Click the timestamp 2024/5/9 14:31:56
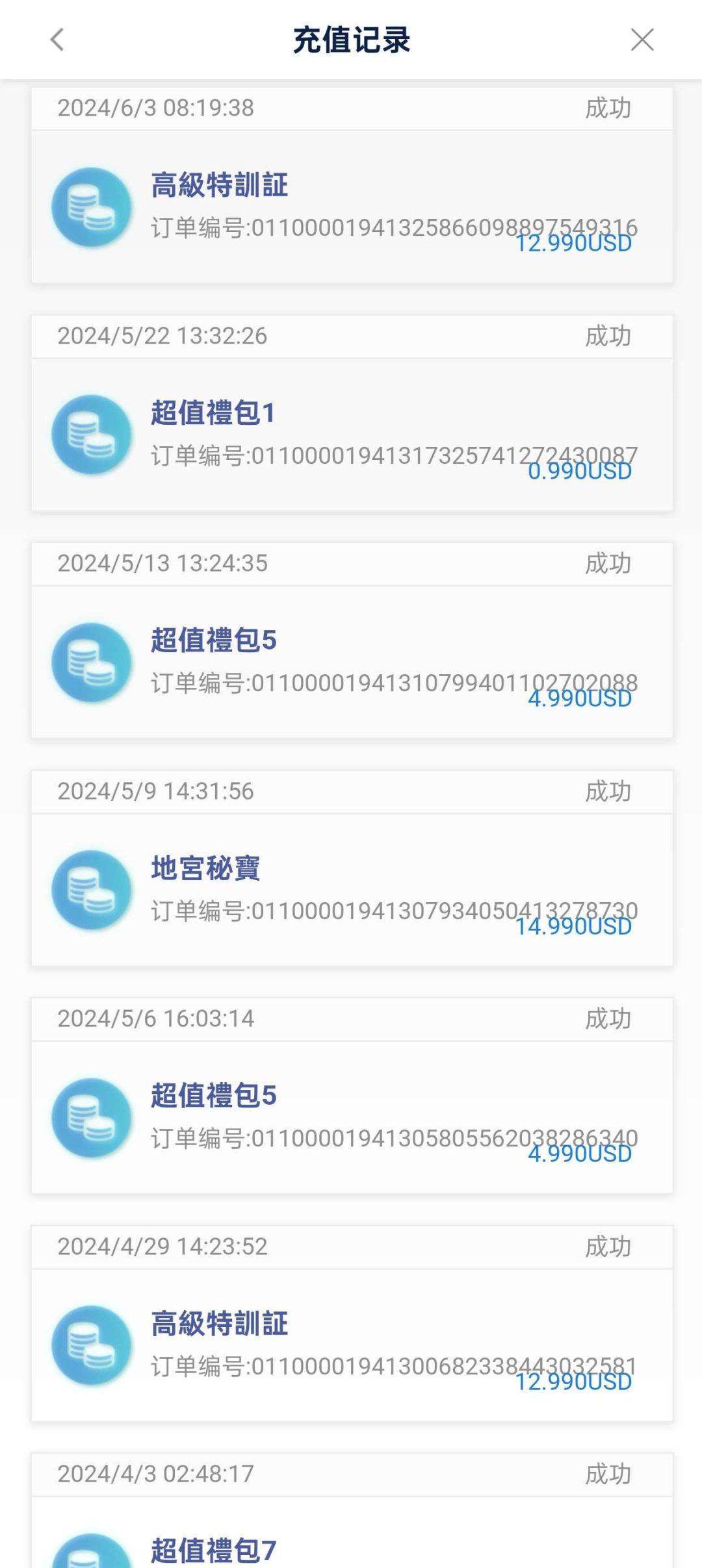The height and width of the screenshot is (1568, 702). (160, 790)
